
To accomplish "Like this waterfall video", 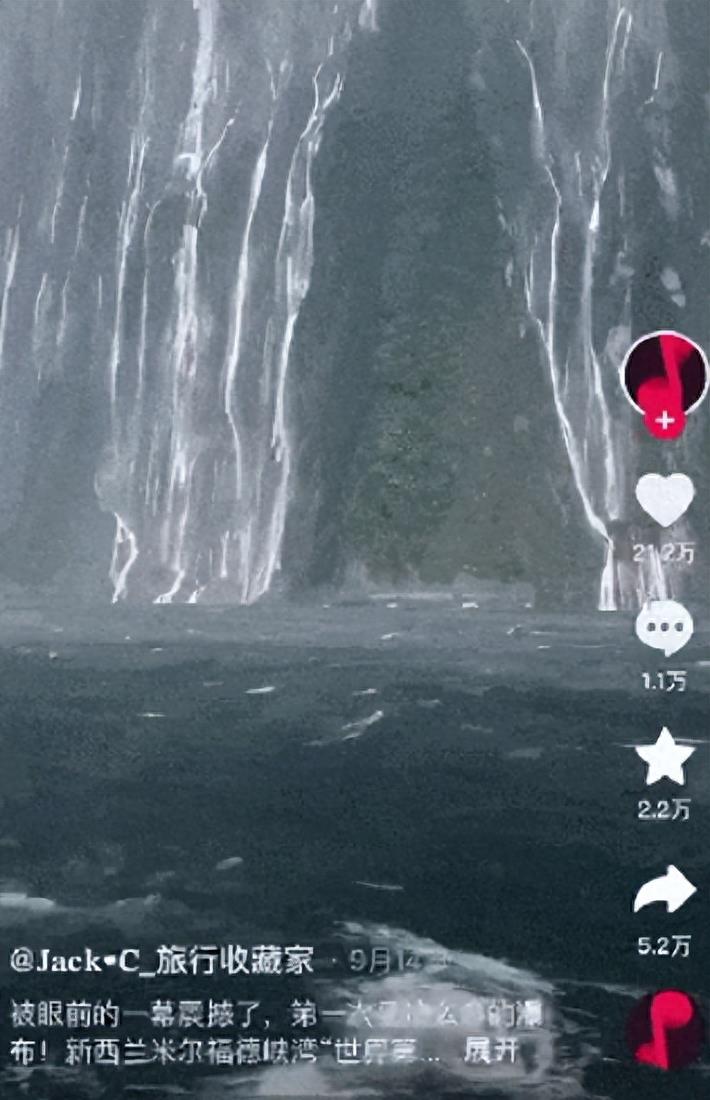I will tap(664, 499).
